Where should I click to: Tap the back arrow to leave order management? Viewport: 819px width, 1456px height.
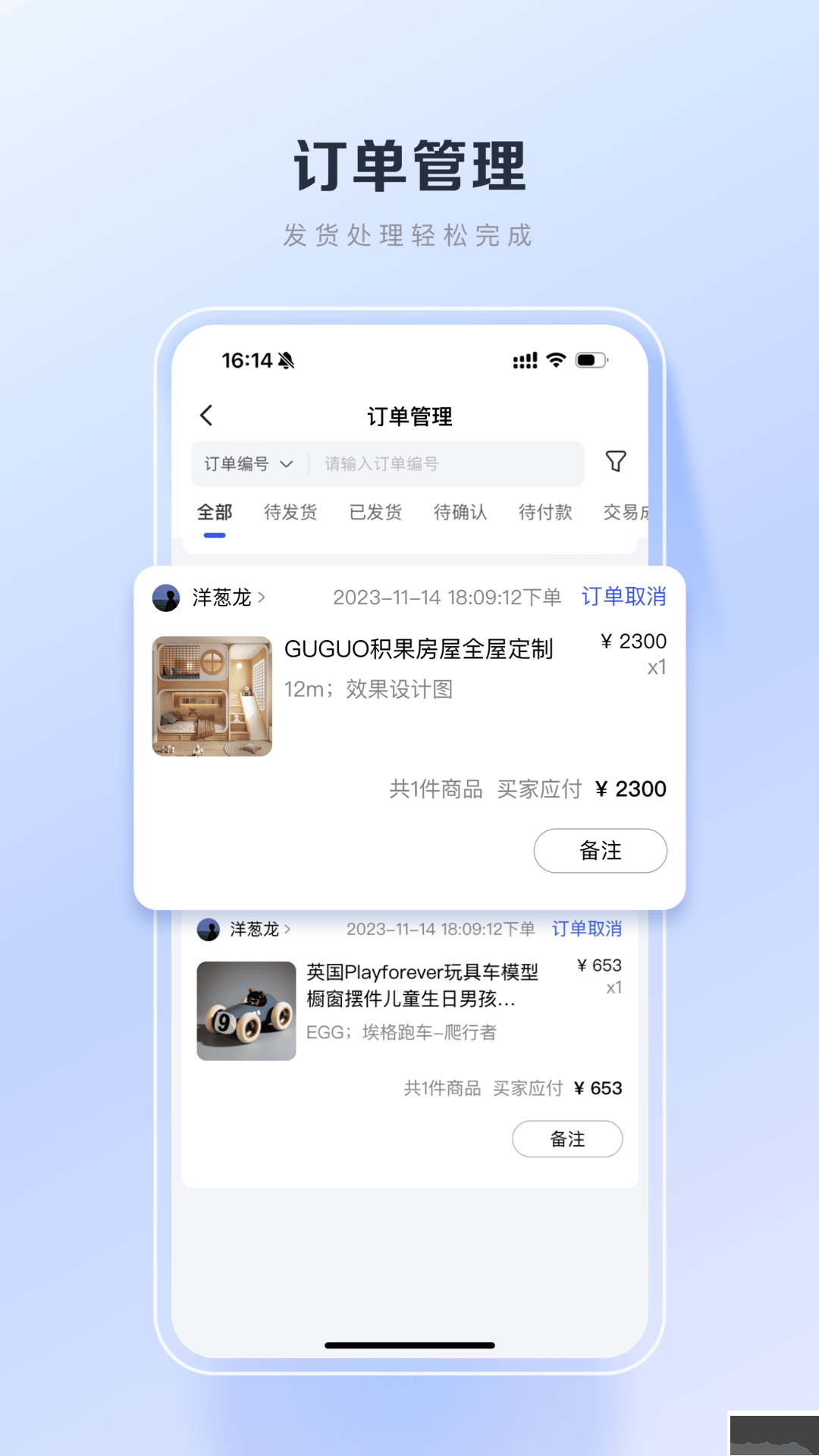(x=206, y=416)
